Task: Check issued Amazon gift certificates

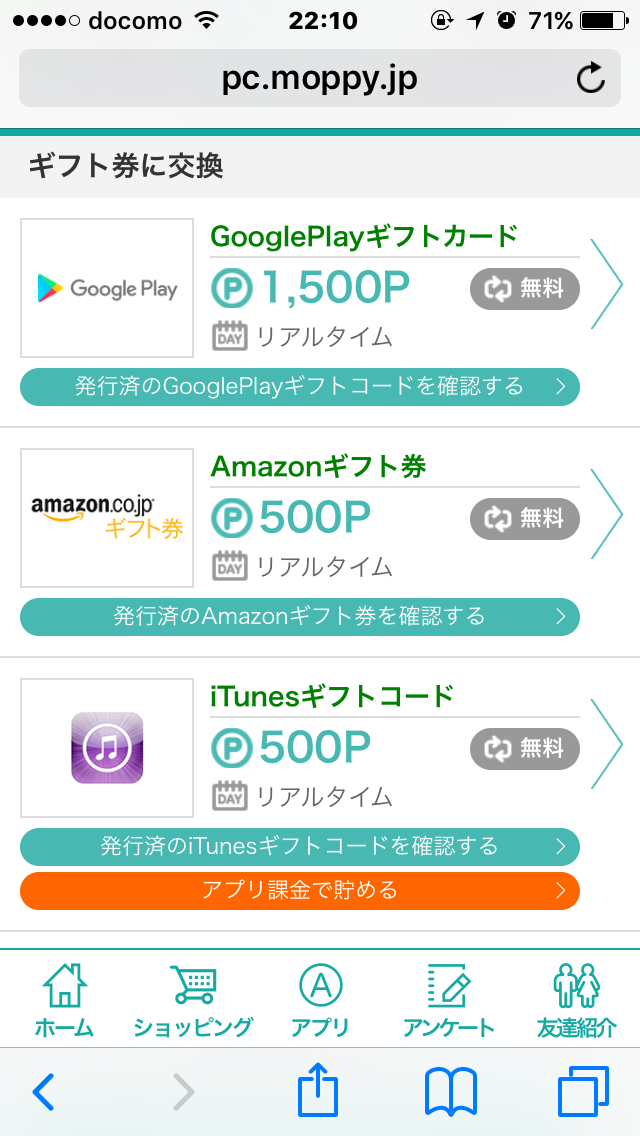Action: (300, 616)
